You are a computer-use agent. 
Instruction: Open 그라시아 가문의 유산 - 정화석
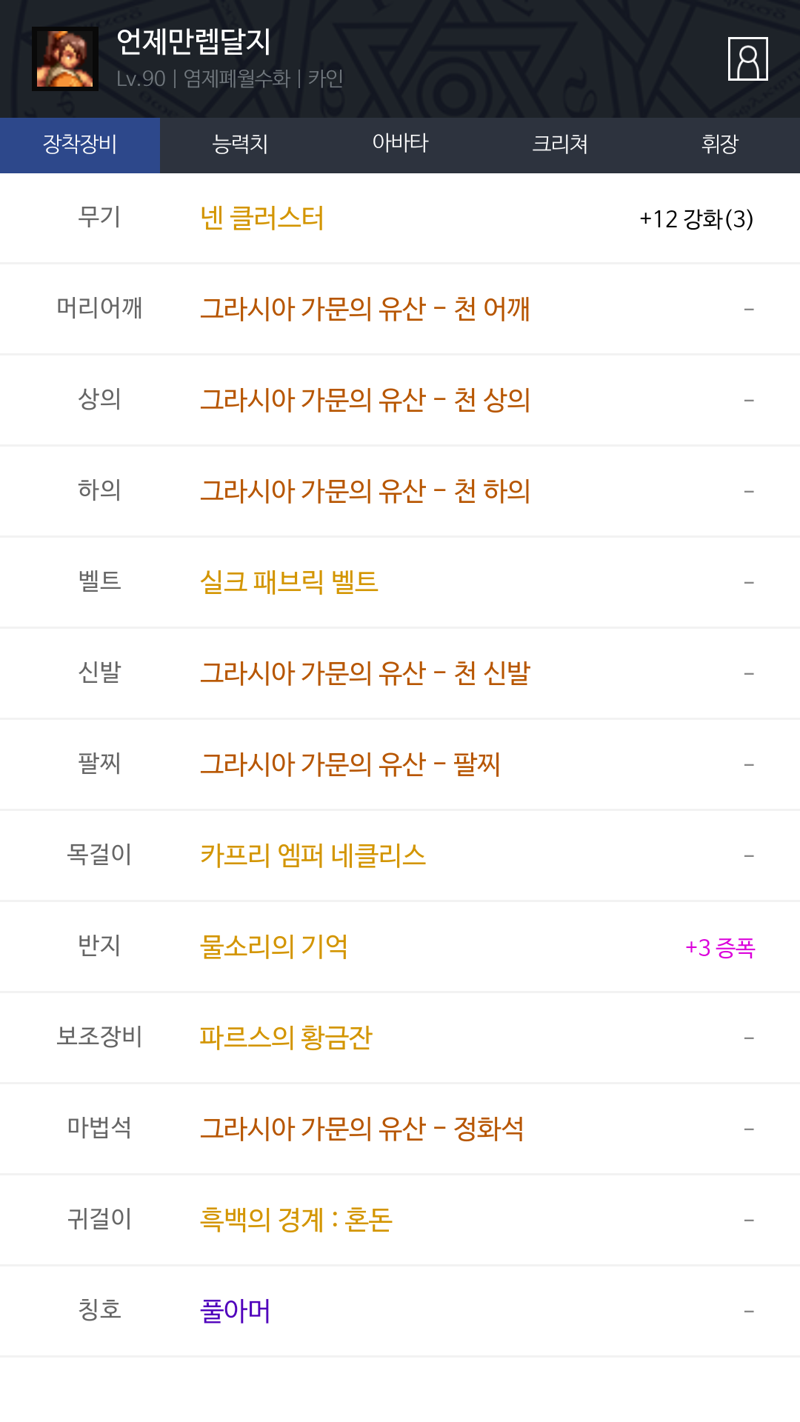[x=362, y=1128]
